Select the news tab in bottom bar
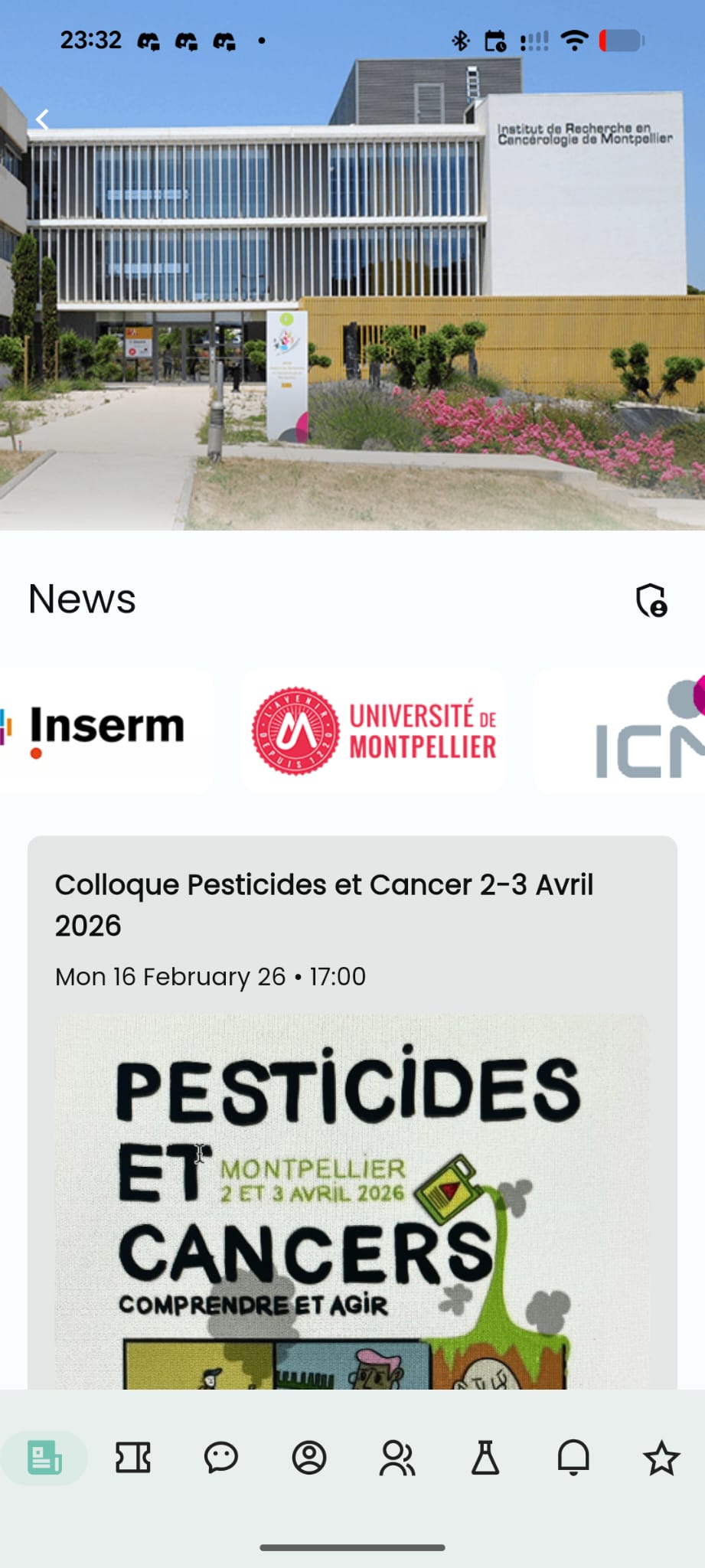The width and height of the screenshot is (705, 1568). click(44, 1457)
